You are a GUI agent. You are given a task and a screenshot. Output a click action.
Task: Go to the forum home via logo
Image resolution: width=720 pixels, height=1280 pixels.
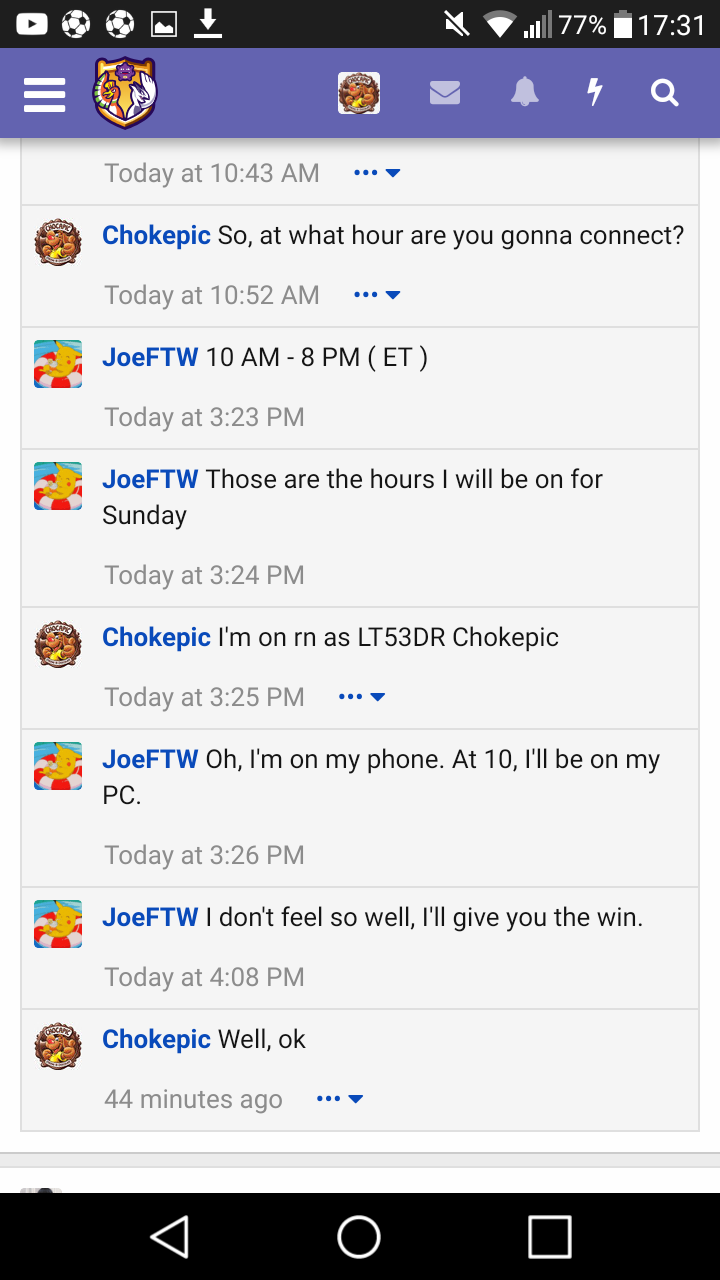(125, 93)
